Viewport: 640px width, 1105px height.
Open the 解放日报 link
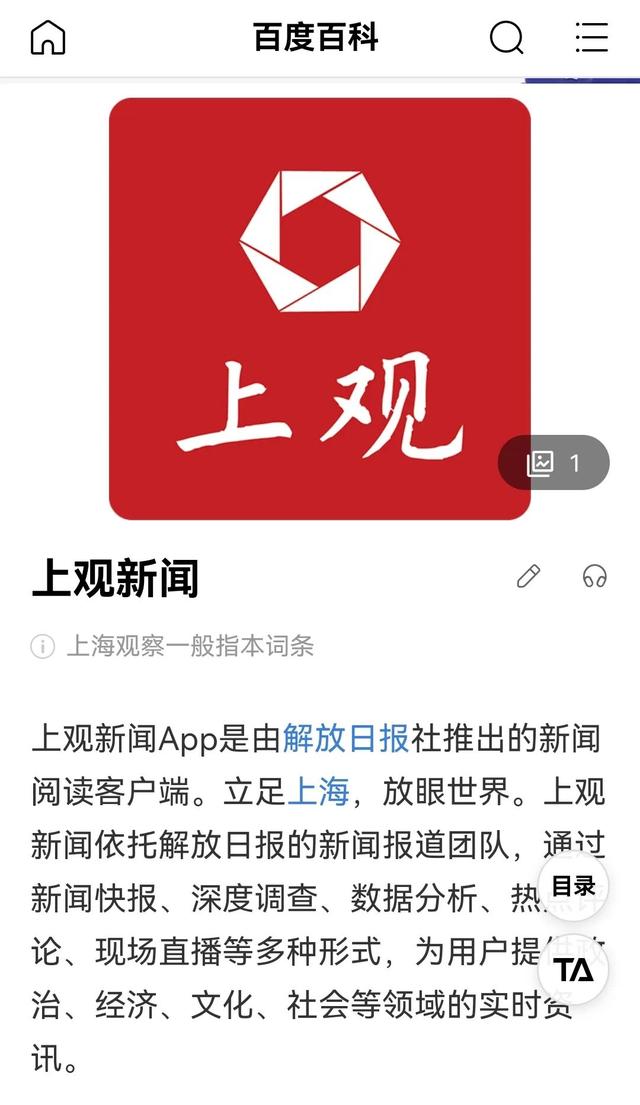(345, 739)
